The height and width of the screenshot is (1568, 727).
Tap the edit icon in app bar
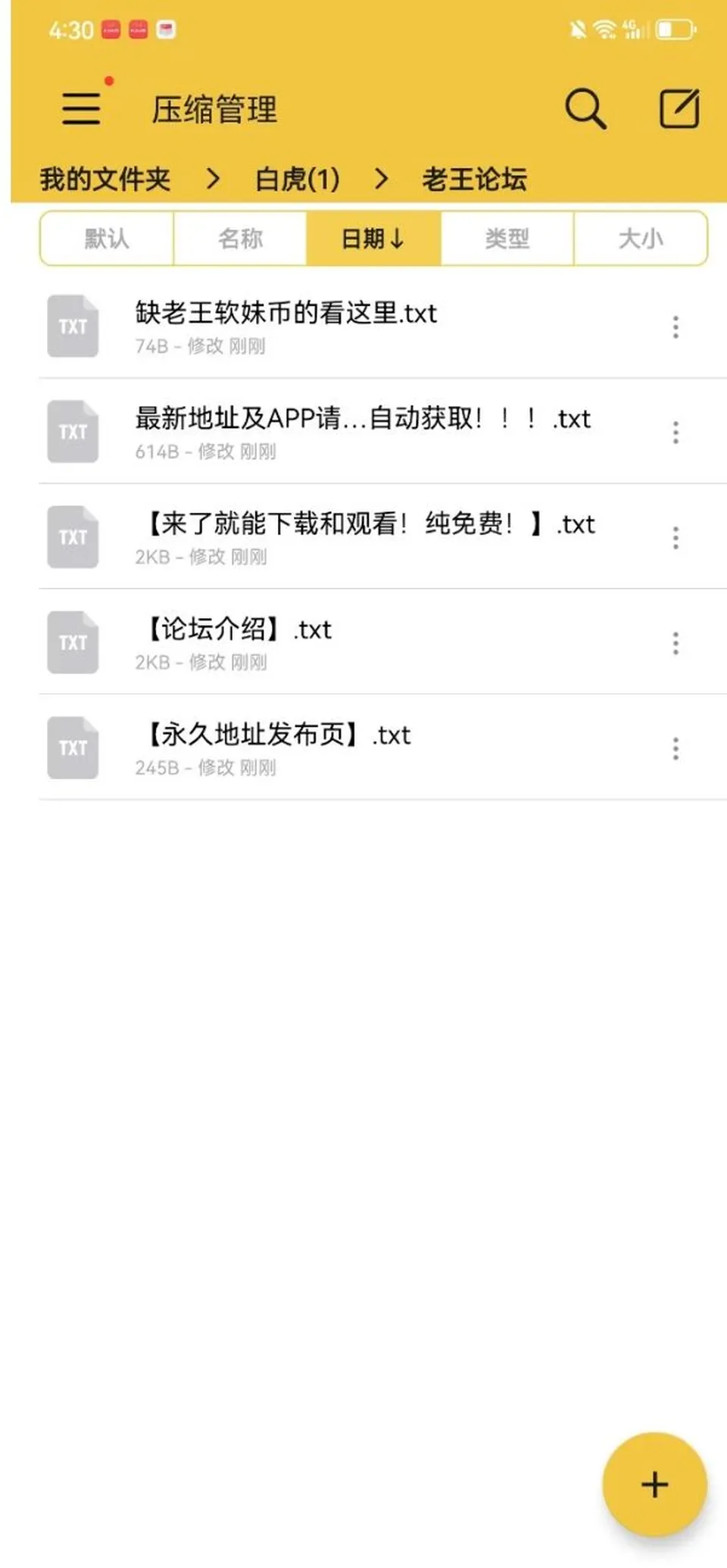point(679,108)
